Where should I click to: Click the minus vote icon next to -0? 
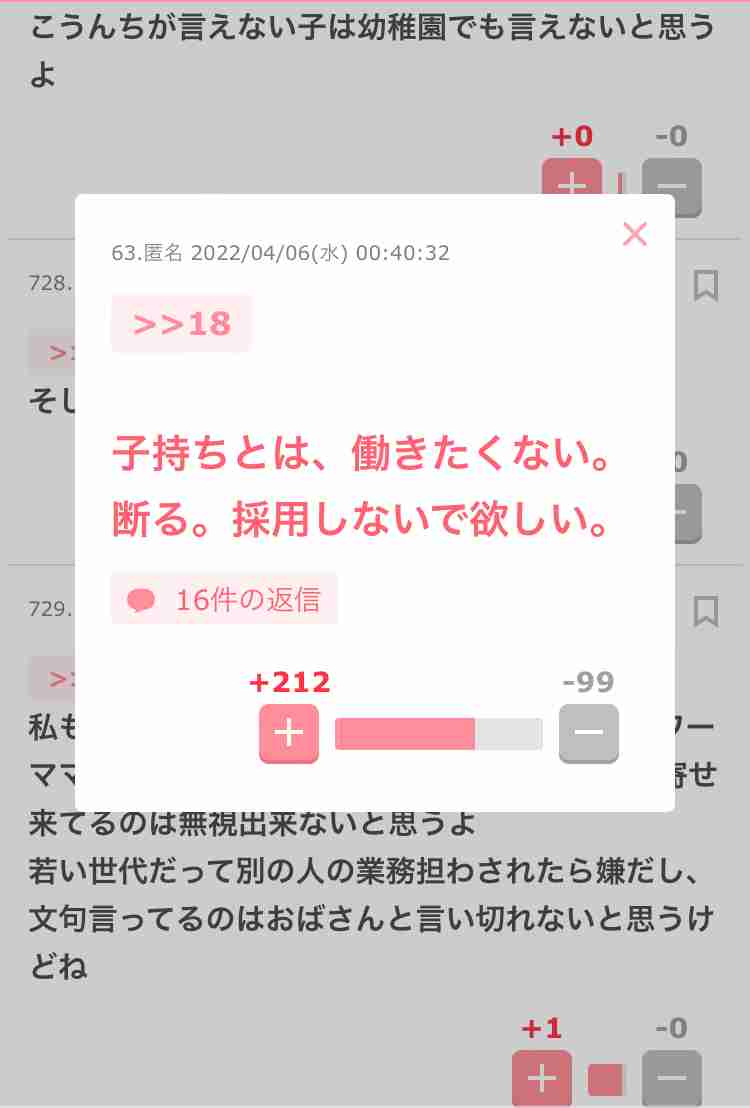coord(674,185)
